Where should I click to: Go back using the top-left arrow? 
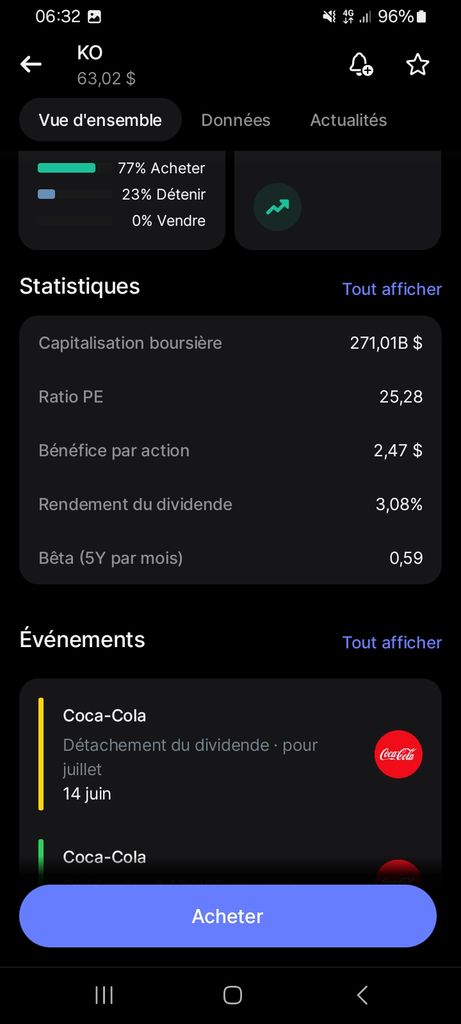click(x=31, y=64)
